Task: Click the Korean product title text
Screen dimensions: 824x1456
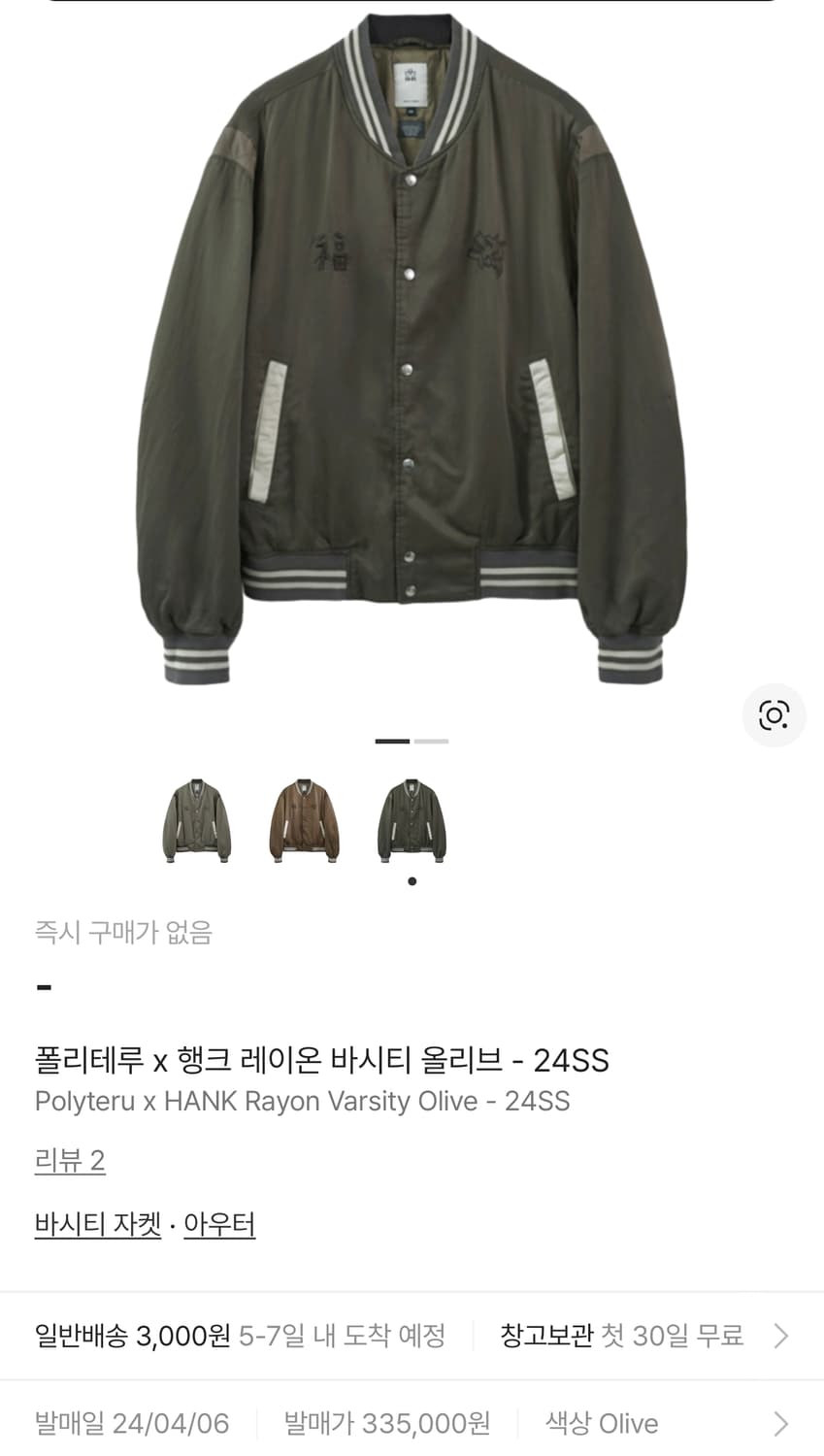Action: coord(321,1062)
